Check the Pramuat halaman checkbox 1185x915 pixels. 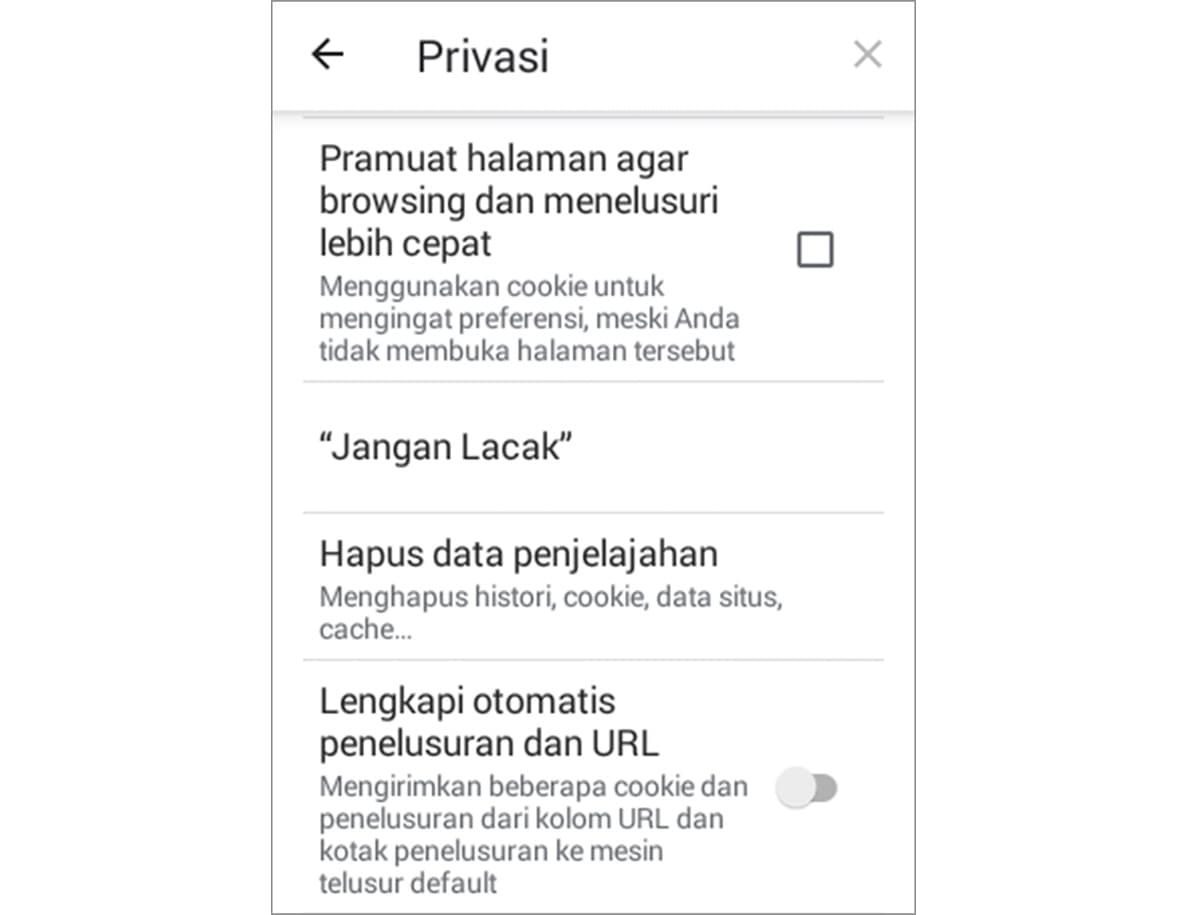[814, 250]
